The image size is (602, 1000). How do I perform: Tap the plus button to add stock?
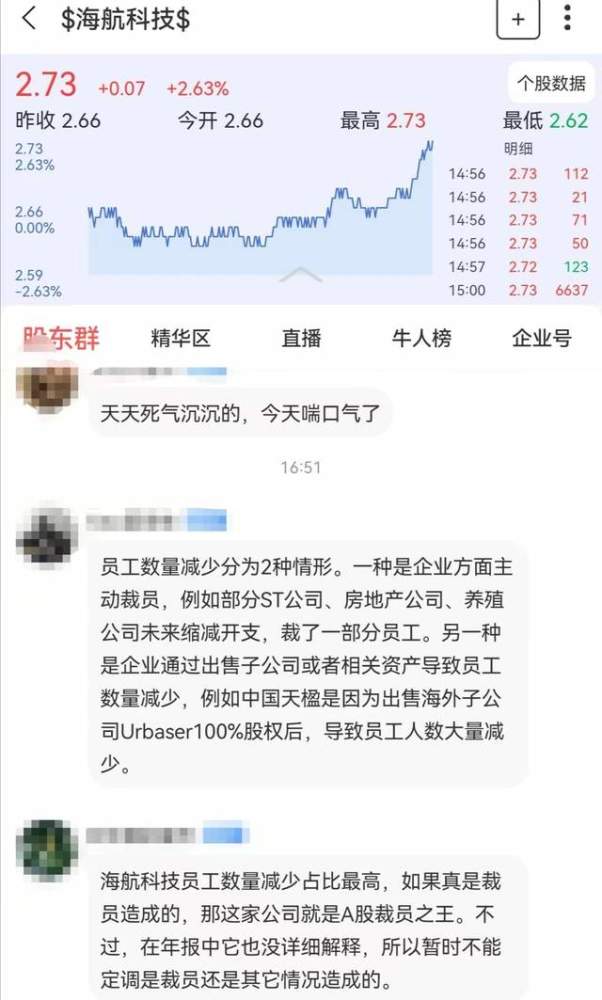pos(518,19)
